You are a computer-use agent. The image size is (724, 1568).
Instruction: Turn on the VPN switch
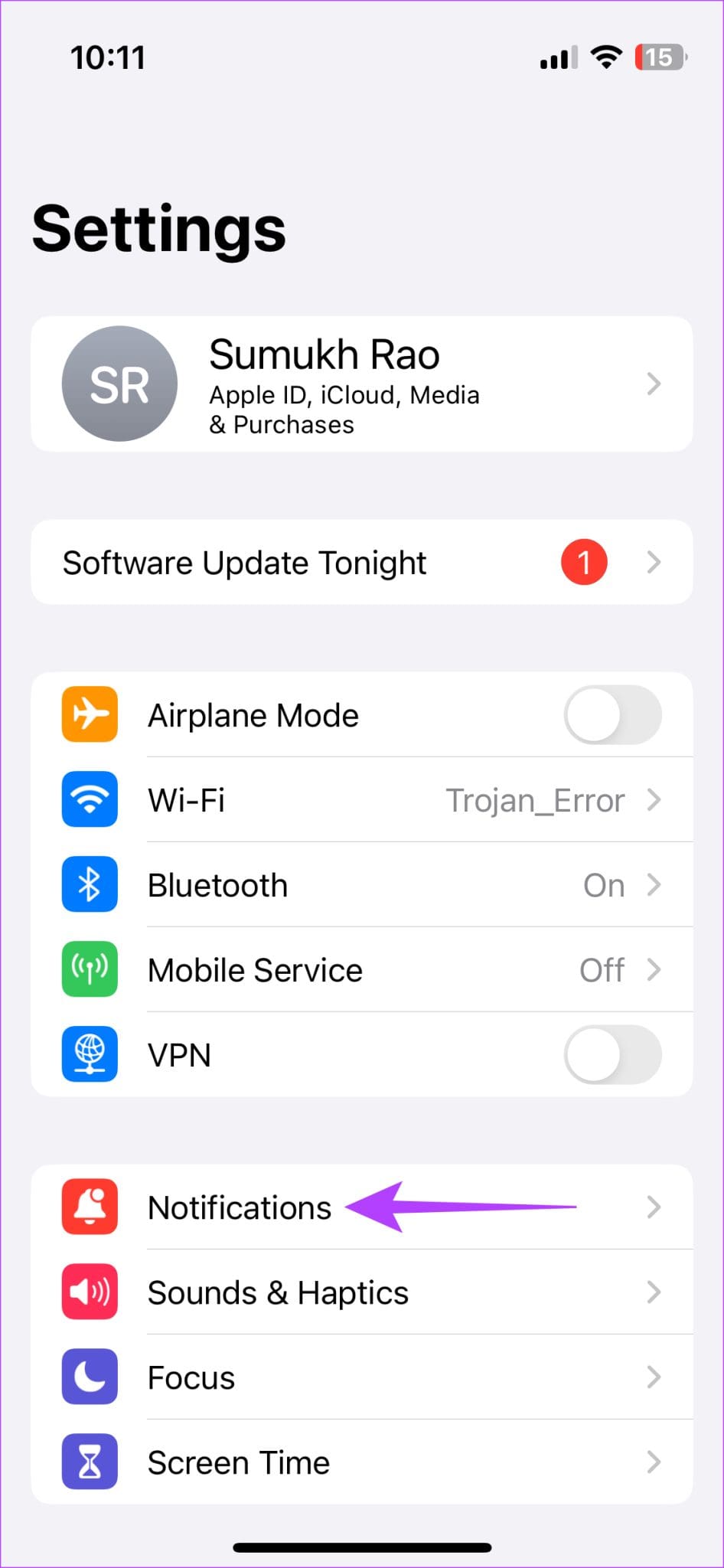(x=612, y=1054)
